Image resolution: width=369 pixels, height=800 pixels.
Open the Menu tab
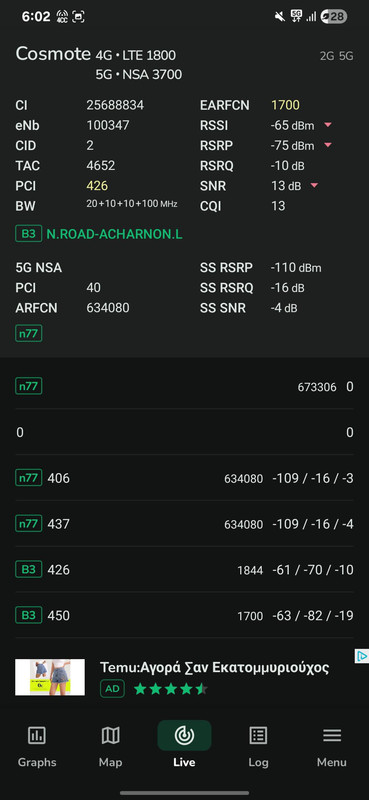(x=332, y=747)
